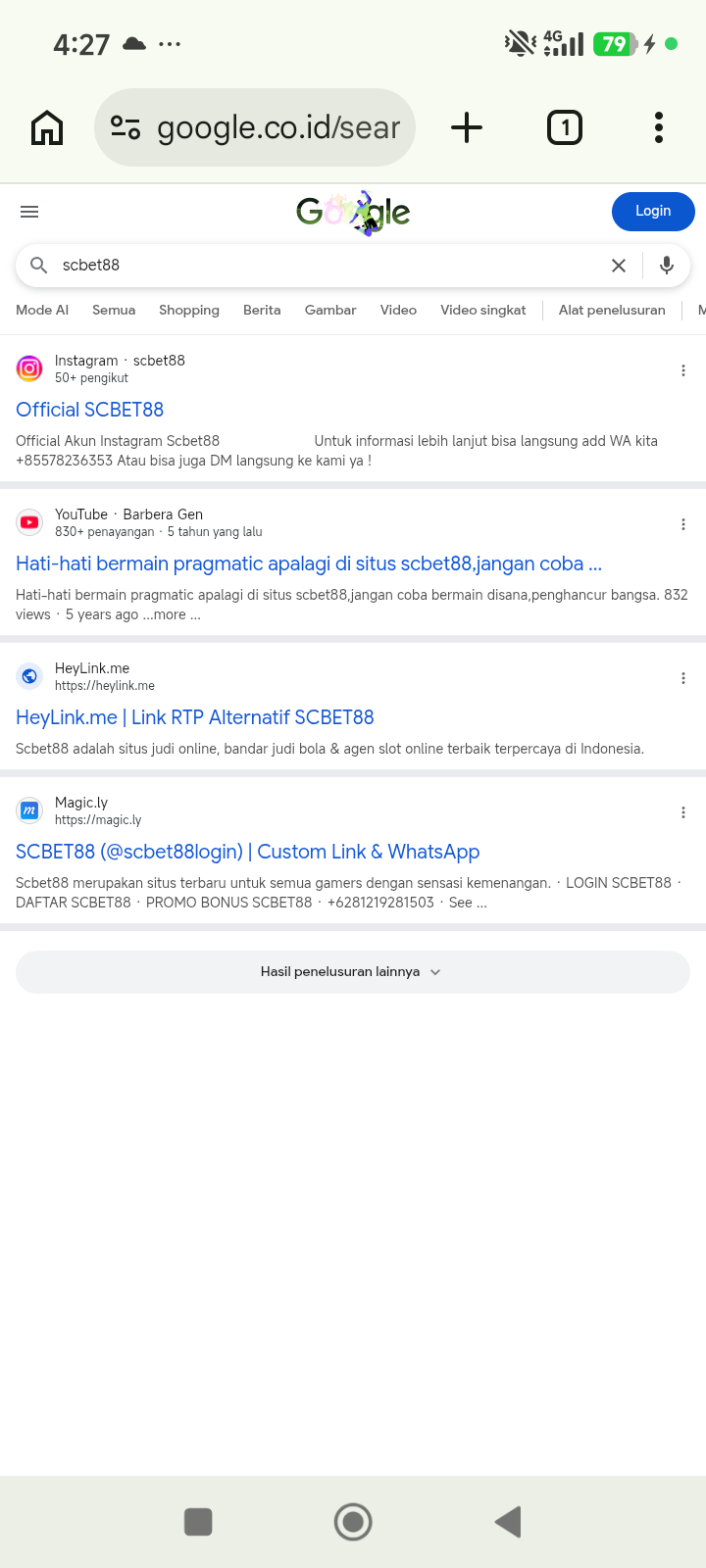
Task: Open Google's hamburger menu
Action: point(29,212)
